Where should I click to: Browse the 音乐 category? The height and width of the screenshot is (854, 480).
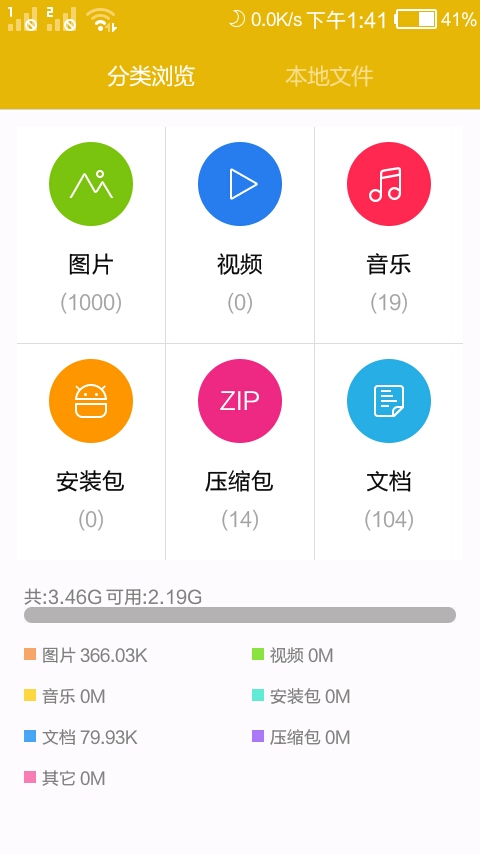point(389,235)
